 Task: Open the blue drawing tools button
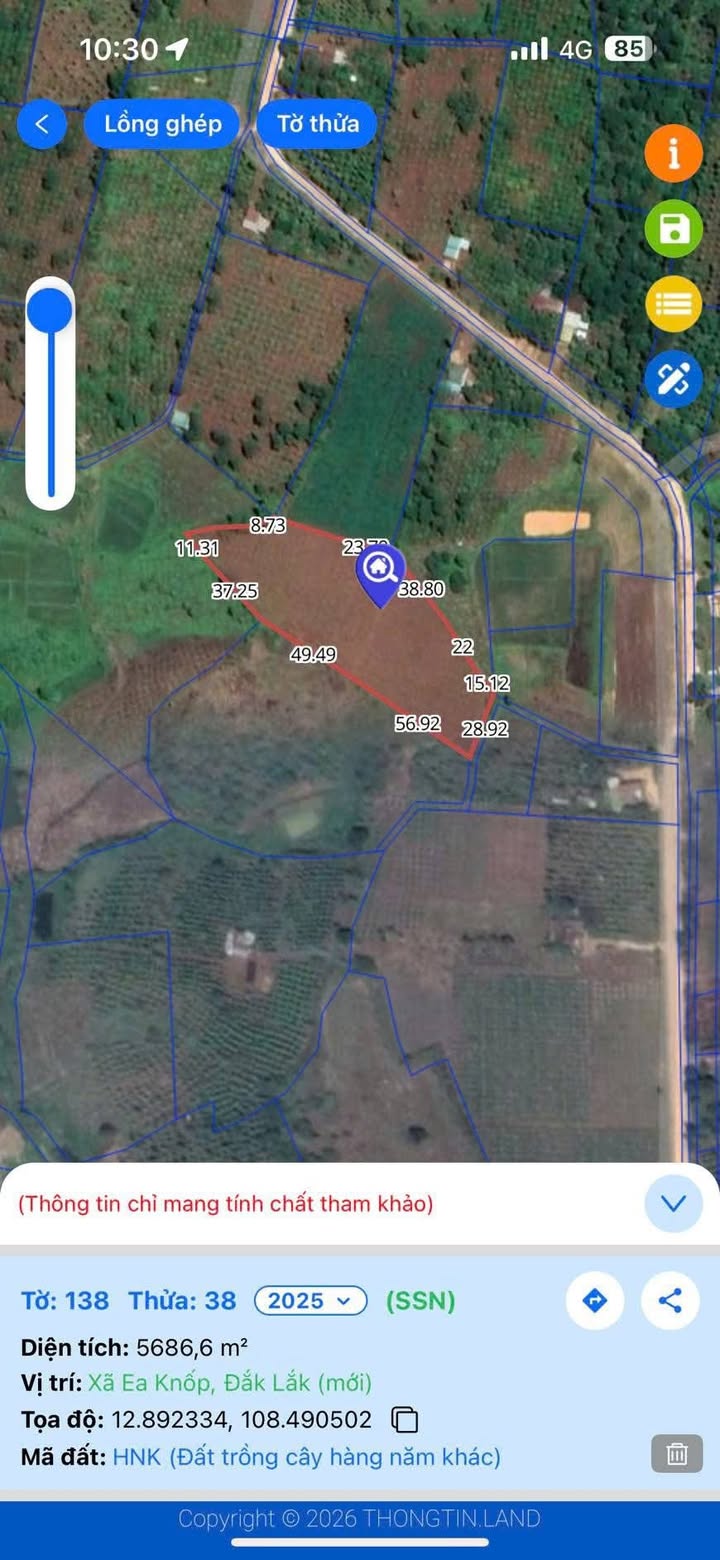click(673, 379)
